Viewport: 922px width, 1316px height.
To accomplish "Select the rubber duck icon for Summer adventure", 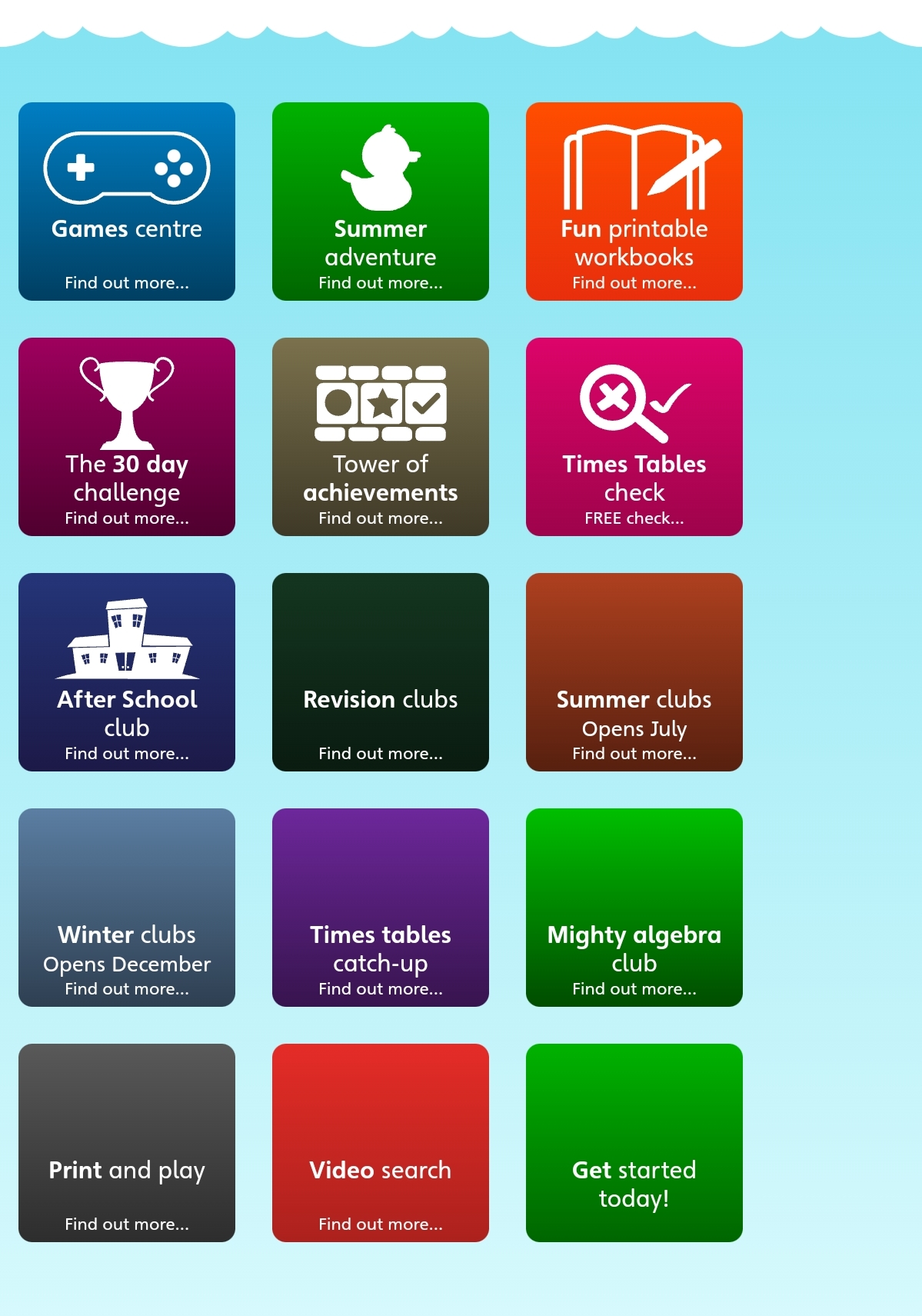I will pyautogui.click(x=380, y=165).
